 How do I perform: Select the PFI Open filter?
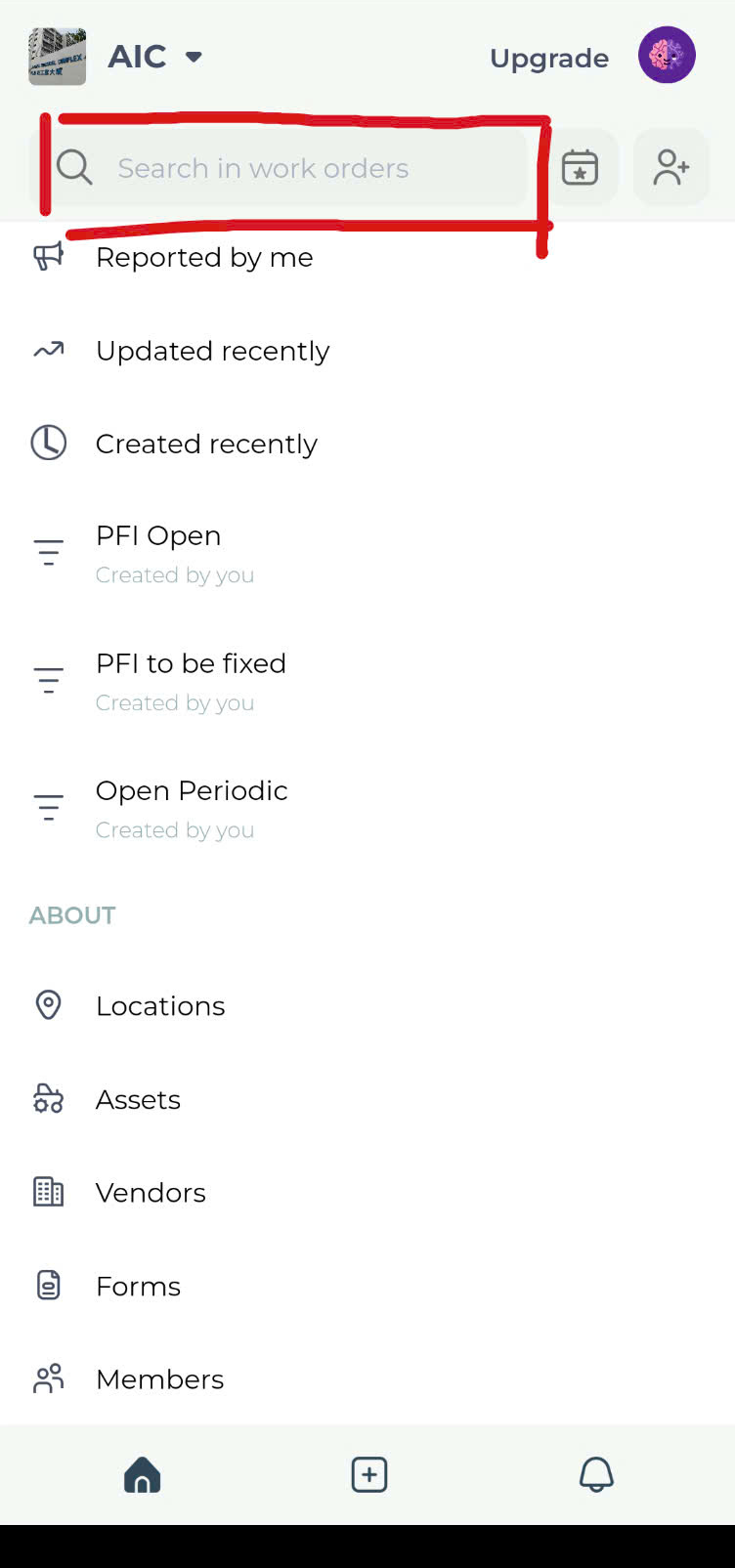point(367,554)
